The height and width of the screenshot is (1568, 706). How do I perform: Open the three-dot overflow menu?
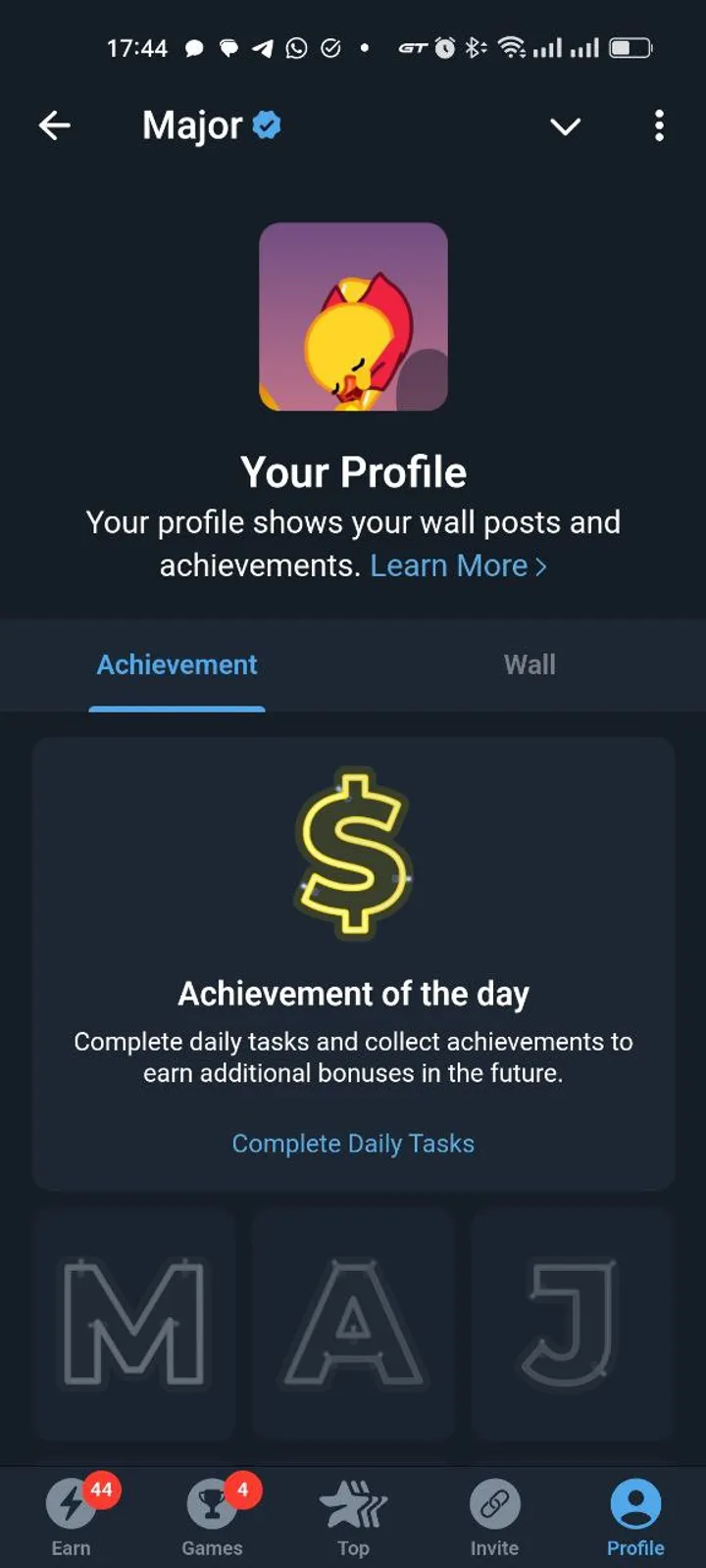coord(659,125)
